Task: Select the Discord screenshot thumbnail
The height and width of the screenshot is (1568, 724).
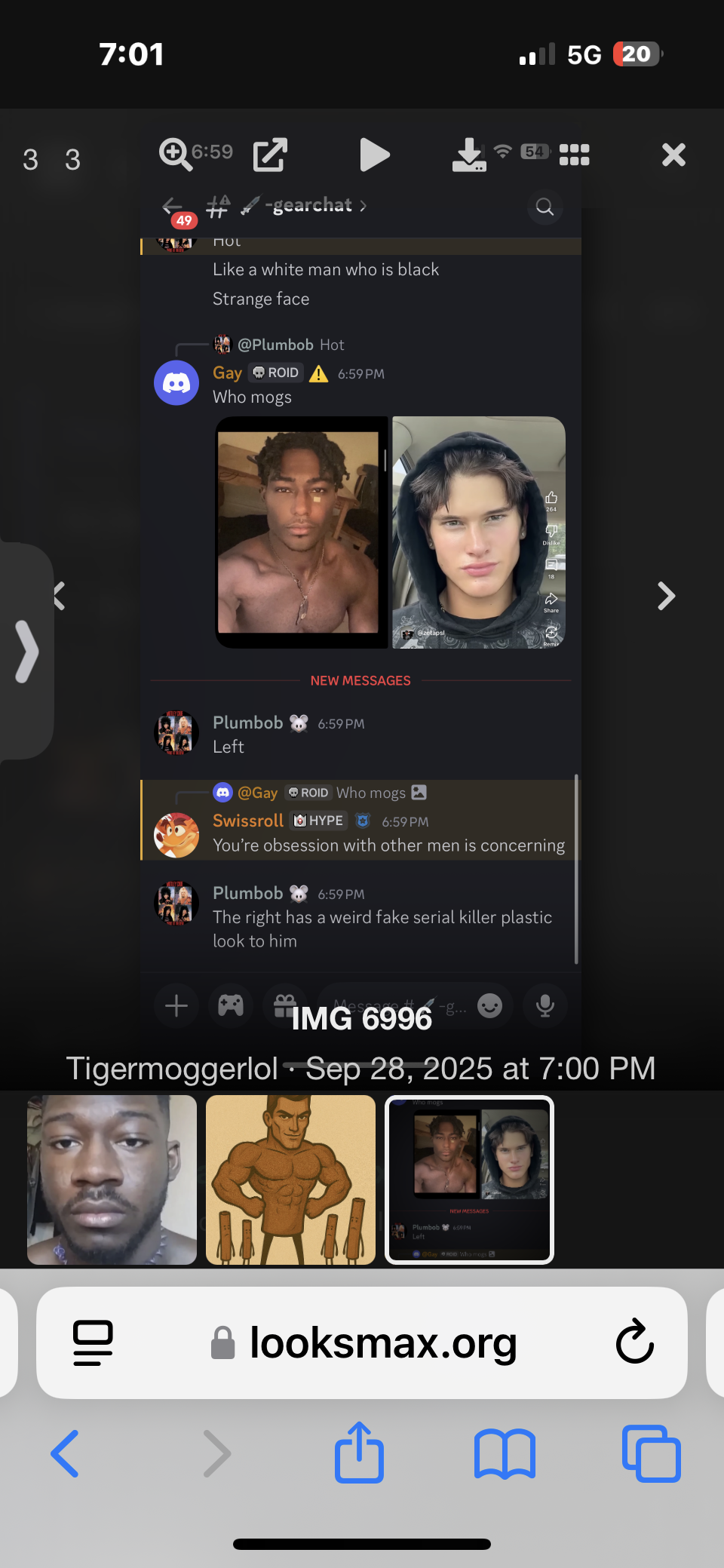Action: (469, 1180)
